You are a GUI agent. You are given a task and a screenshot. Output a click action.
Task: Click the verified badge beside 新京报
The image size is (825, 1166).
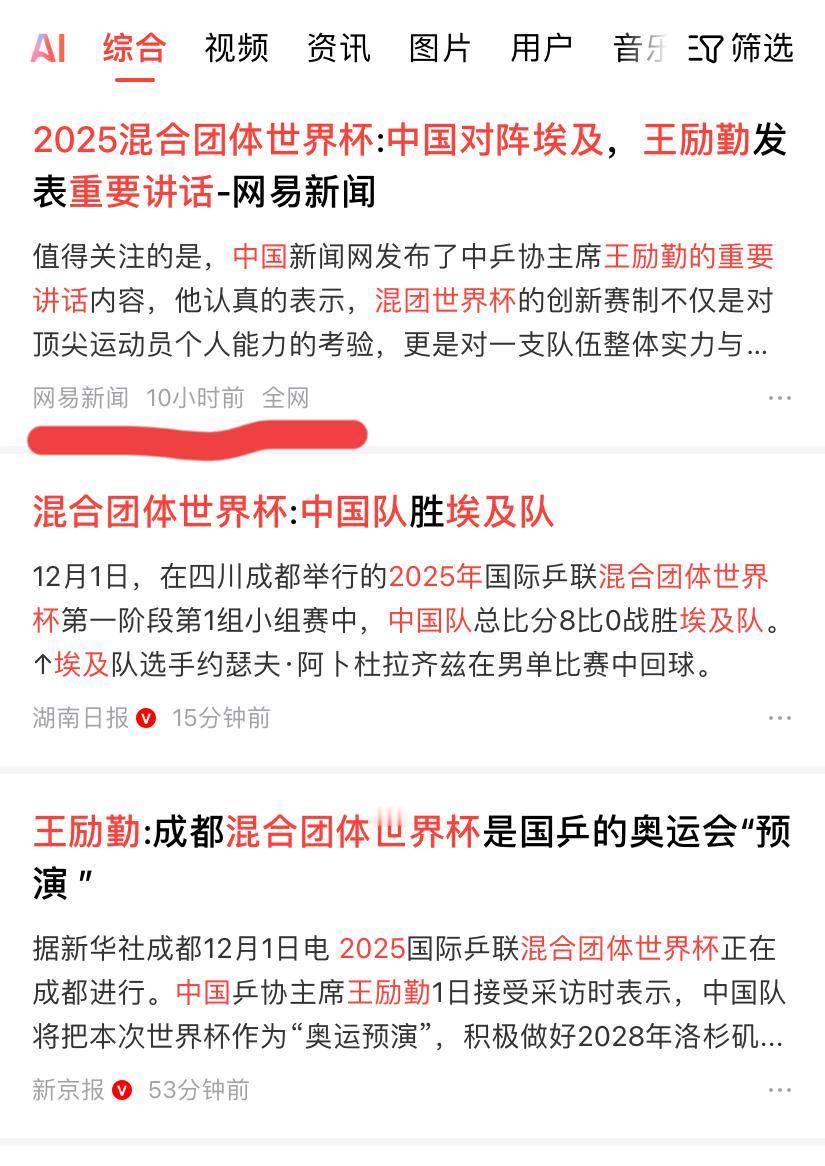pos(122,1091)
